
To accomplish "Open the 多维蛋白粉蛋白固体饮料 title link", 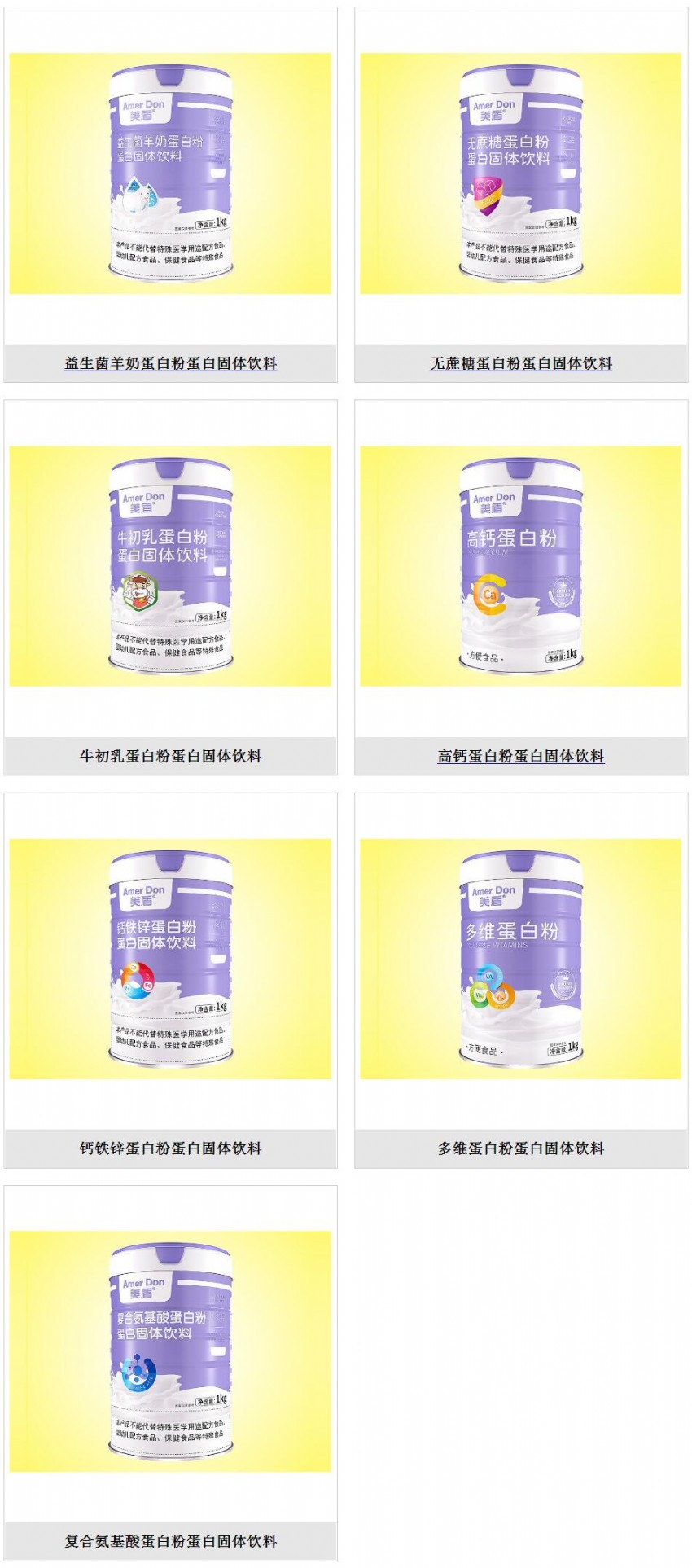I will (521, 1149).
